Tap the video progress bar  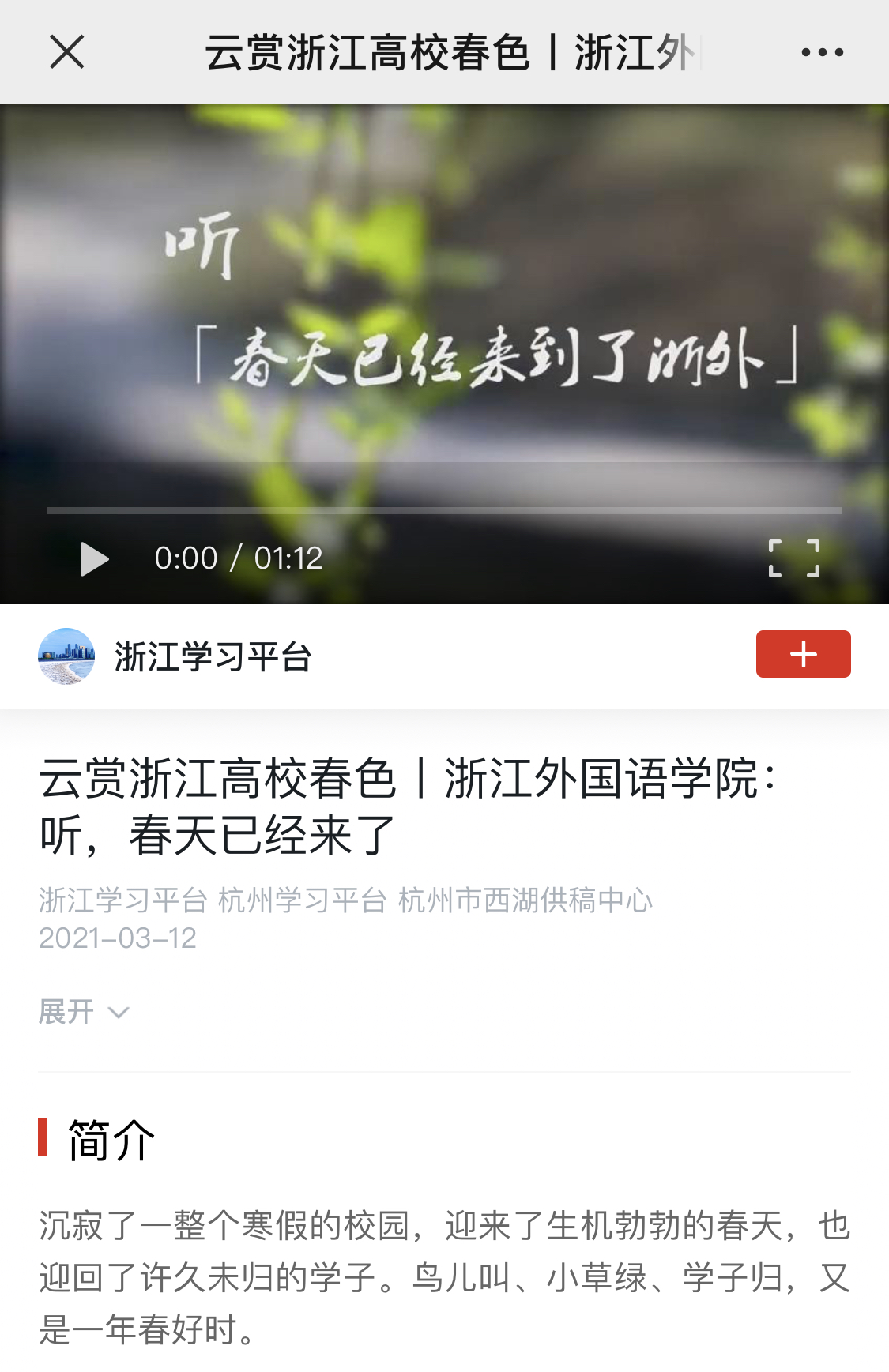click(x=444, y=511)
